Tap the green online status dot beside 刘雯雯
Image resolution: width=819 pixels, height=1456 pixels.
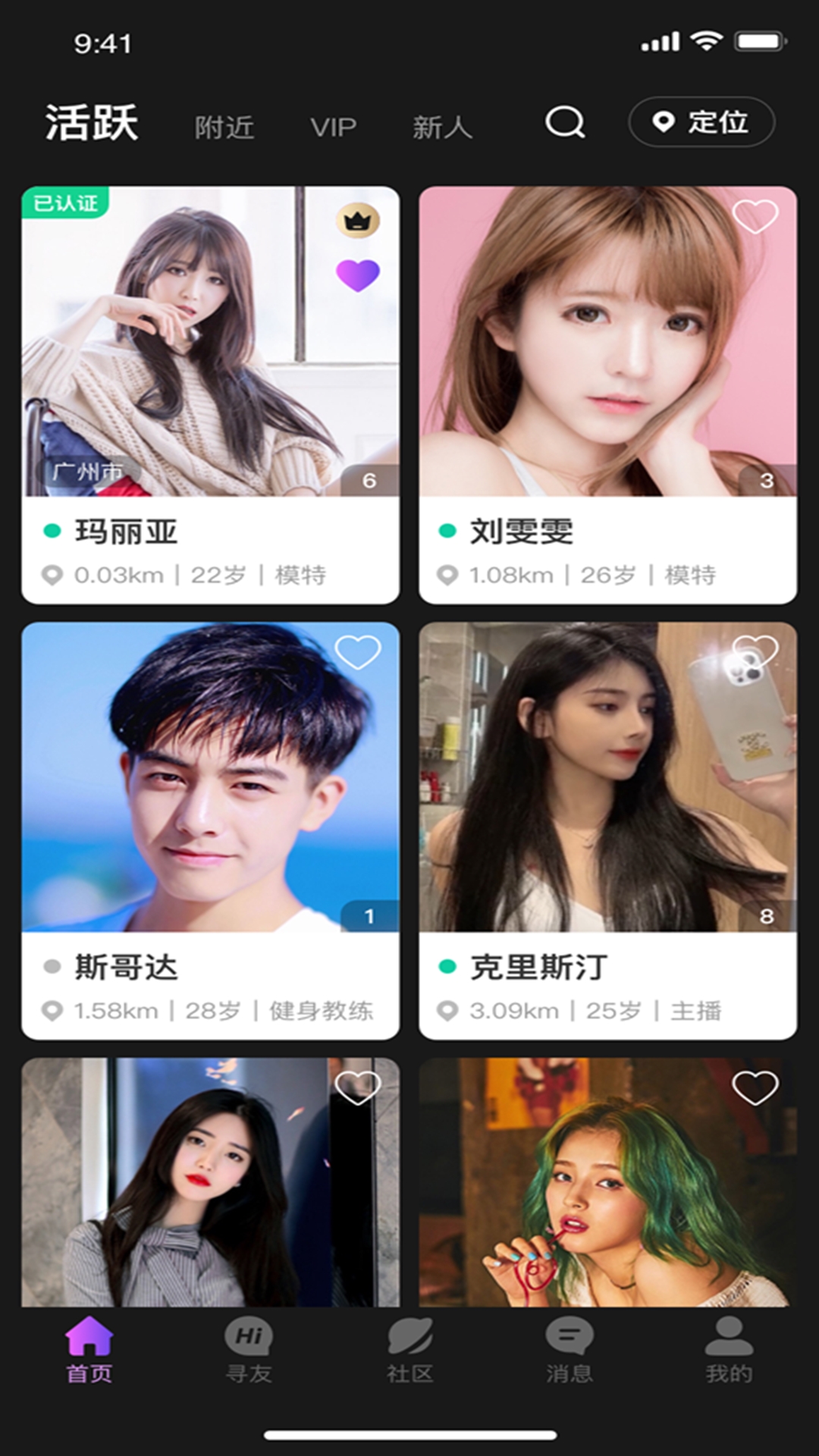[447, 532]
